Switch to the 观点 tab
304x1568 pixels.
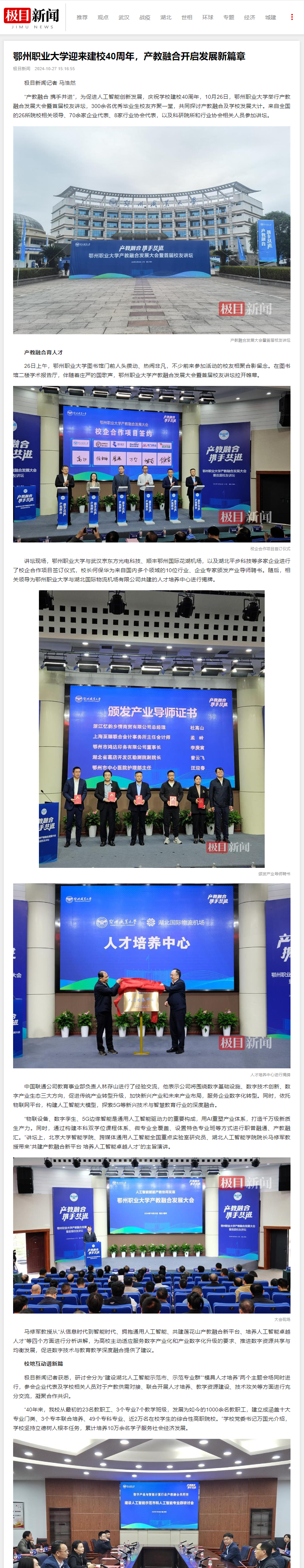click(103, 18)
